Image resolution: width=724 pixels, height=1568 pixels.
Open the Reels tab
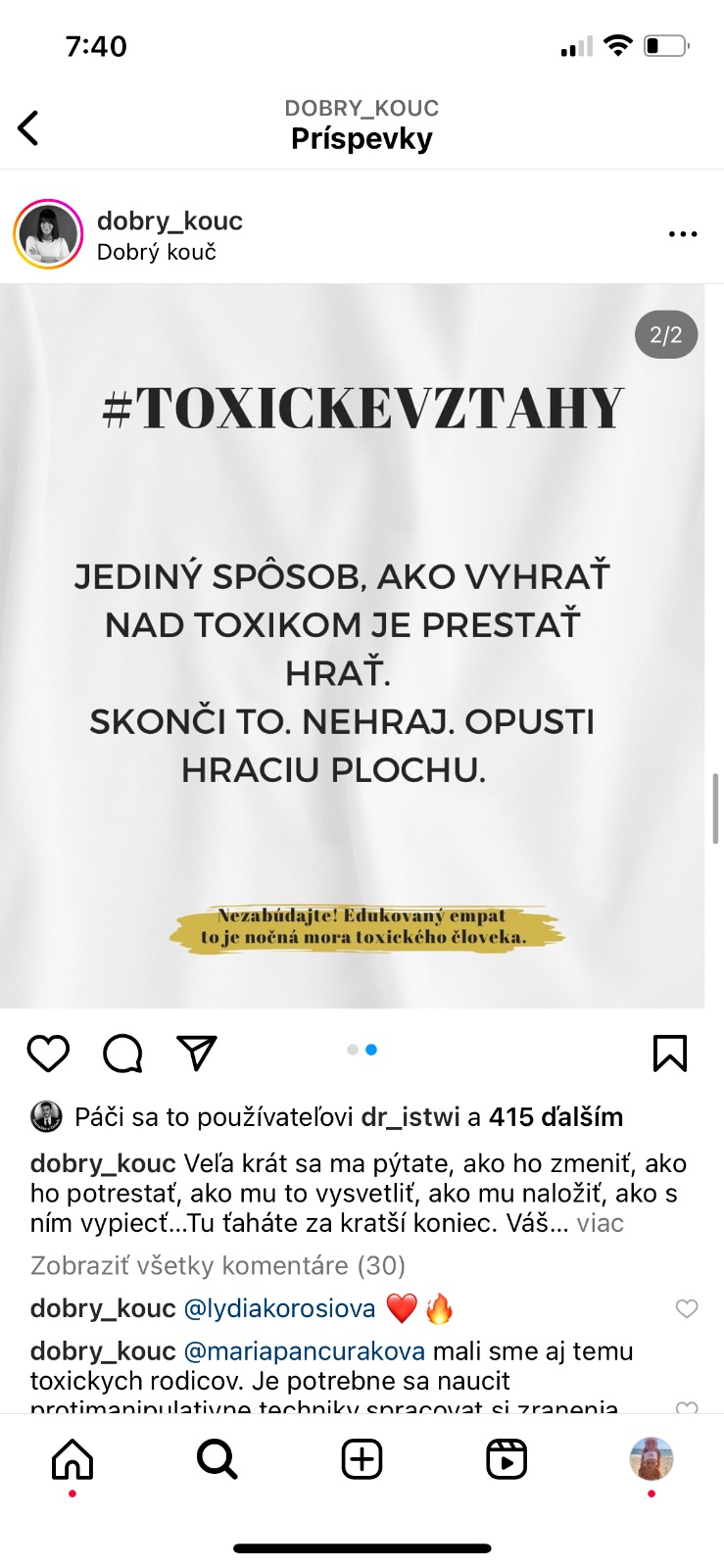[507, 1460]
